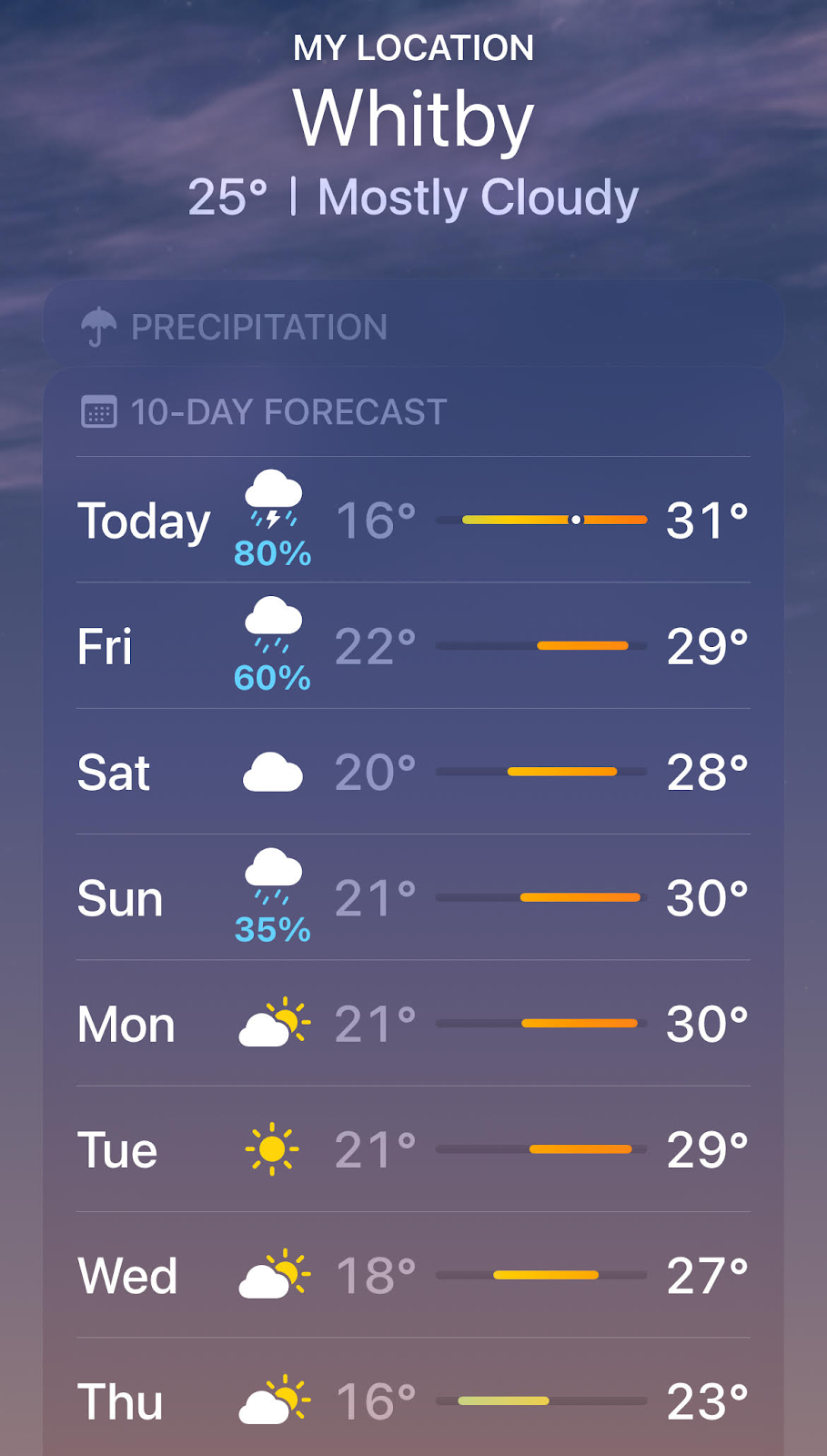Open the Precipitation card

point(413,326)
